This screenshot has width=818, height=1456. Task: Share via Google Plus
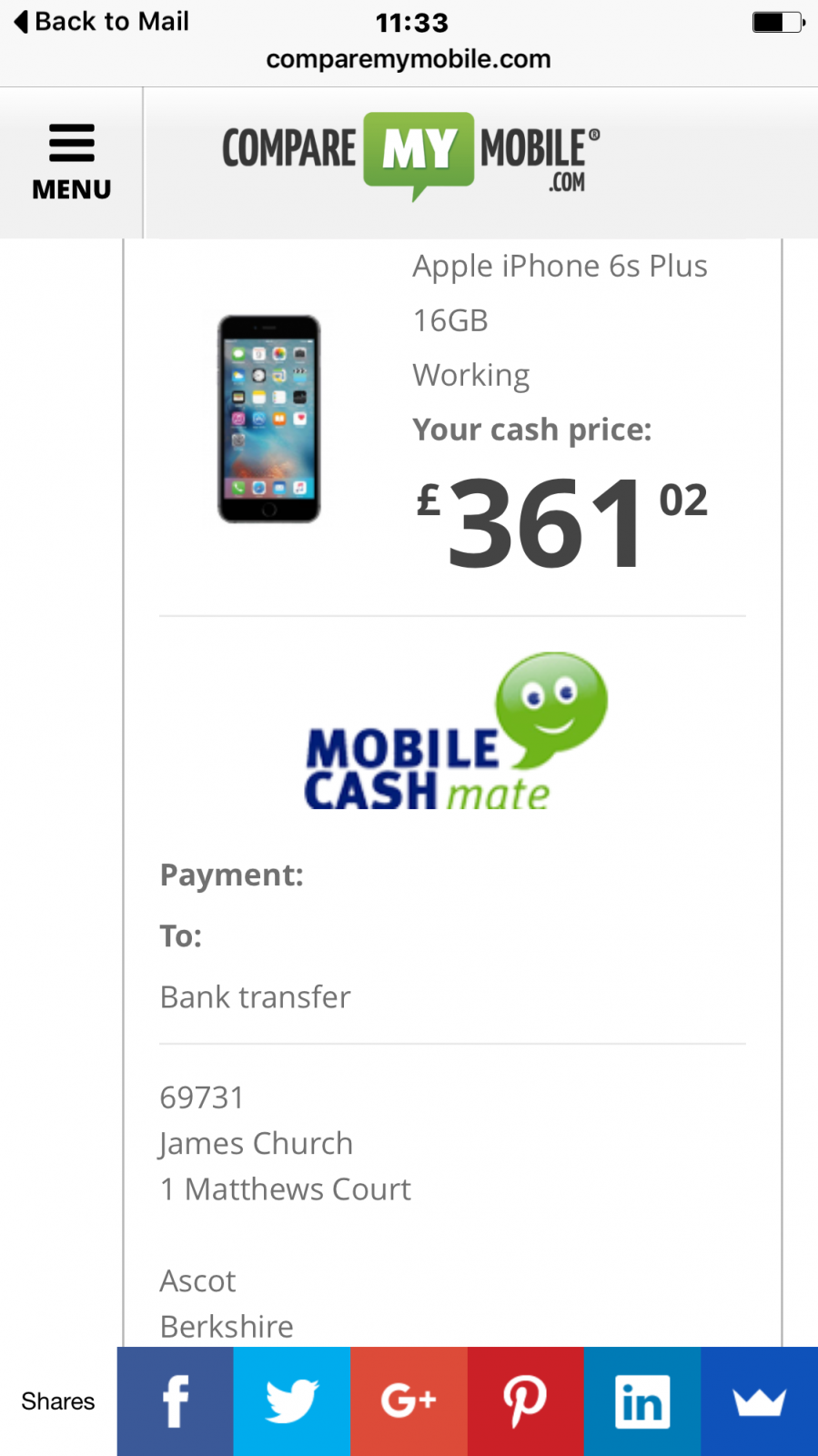tap(409, 1400)
